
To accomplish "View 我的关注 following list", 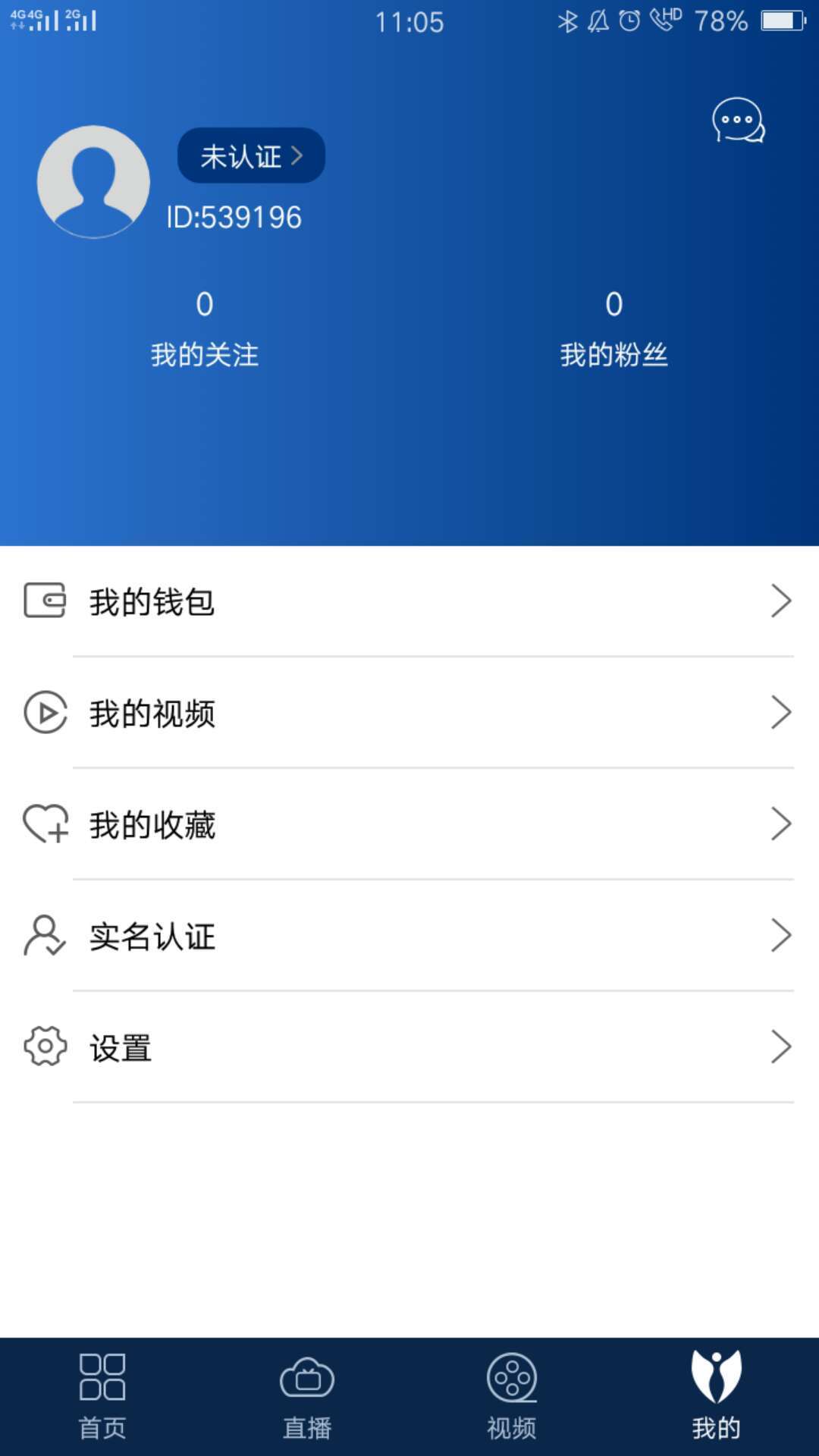I will coord(205,329).
